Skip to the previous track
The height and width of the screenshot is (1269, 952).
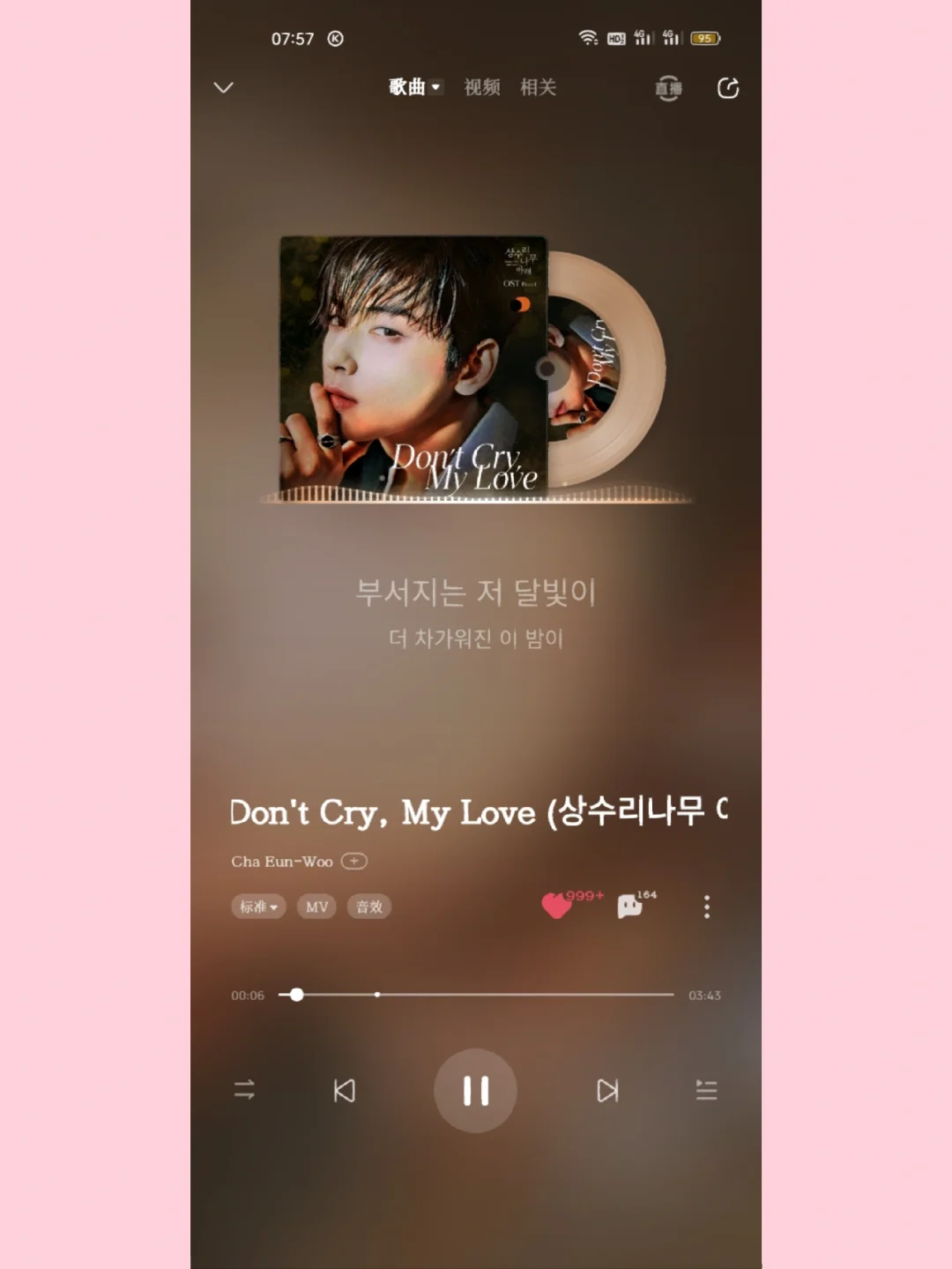[345, 1091]
